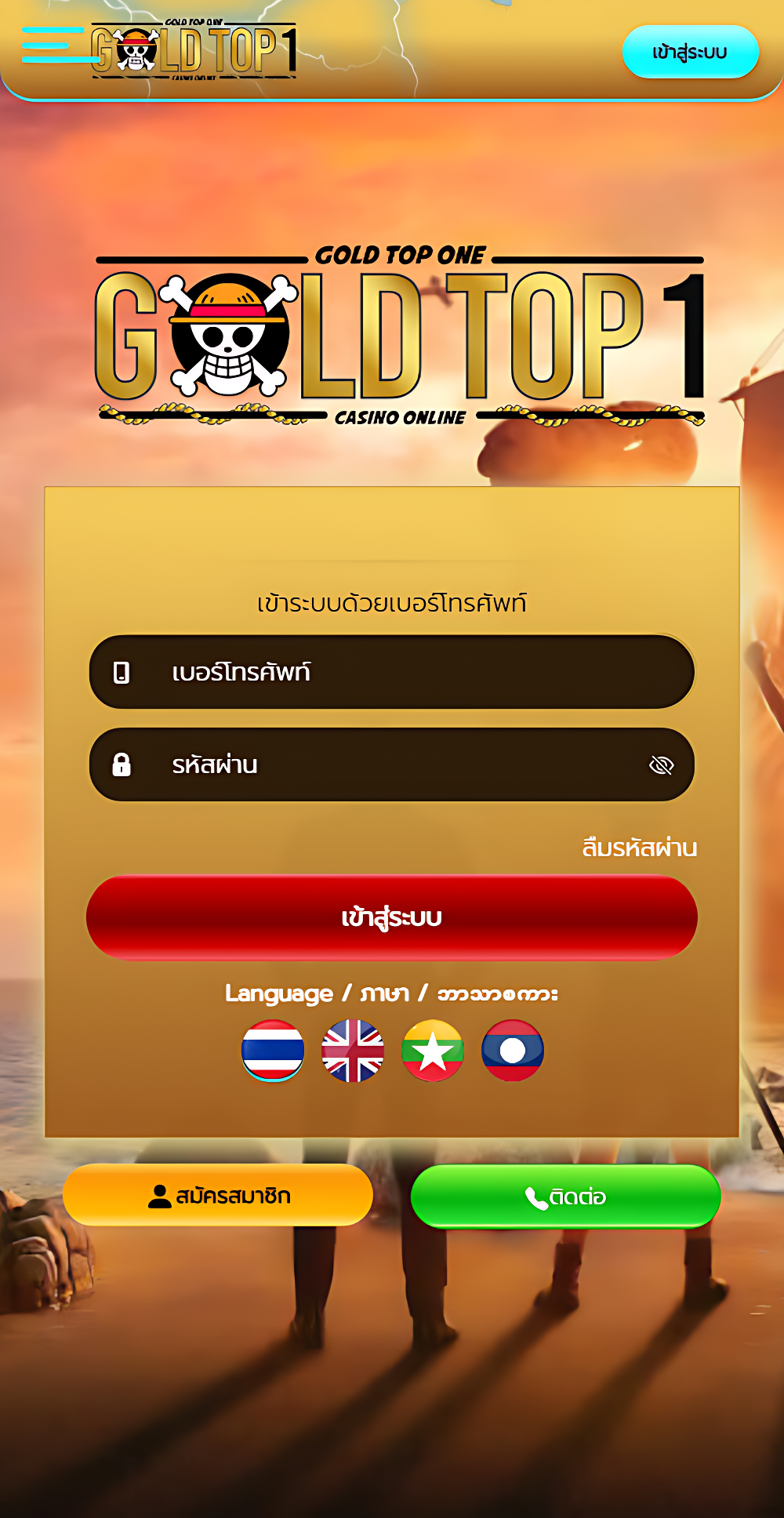Viewport: 784px width, 1518px height.
Task: Tap สมัครสมาชิก to register
Action: pyautogui.click(x=218, y=1196)
